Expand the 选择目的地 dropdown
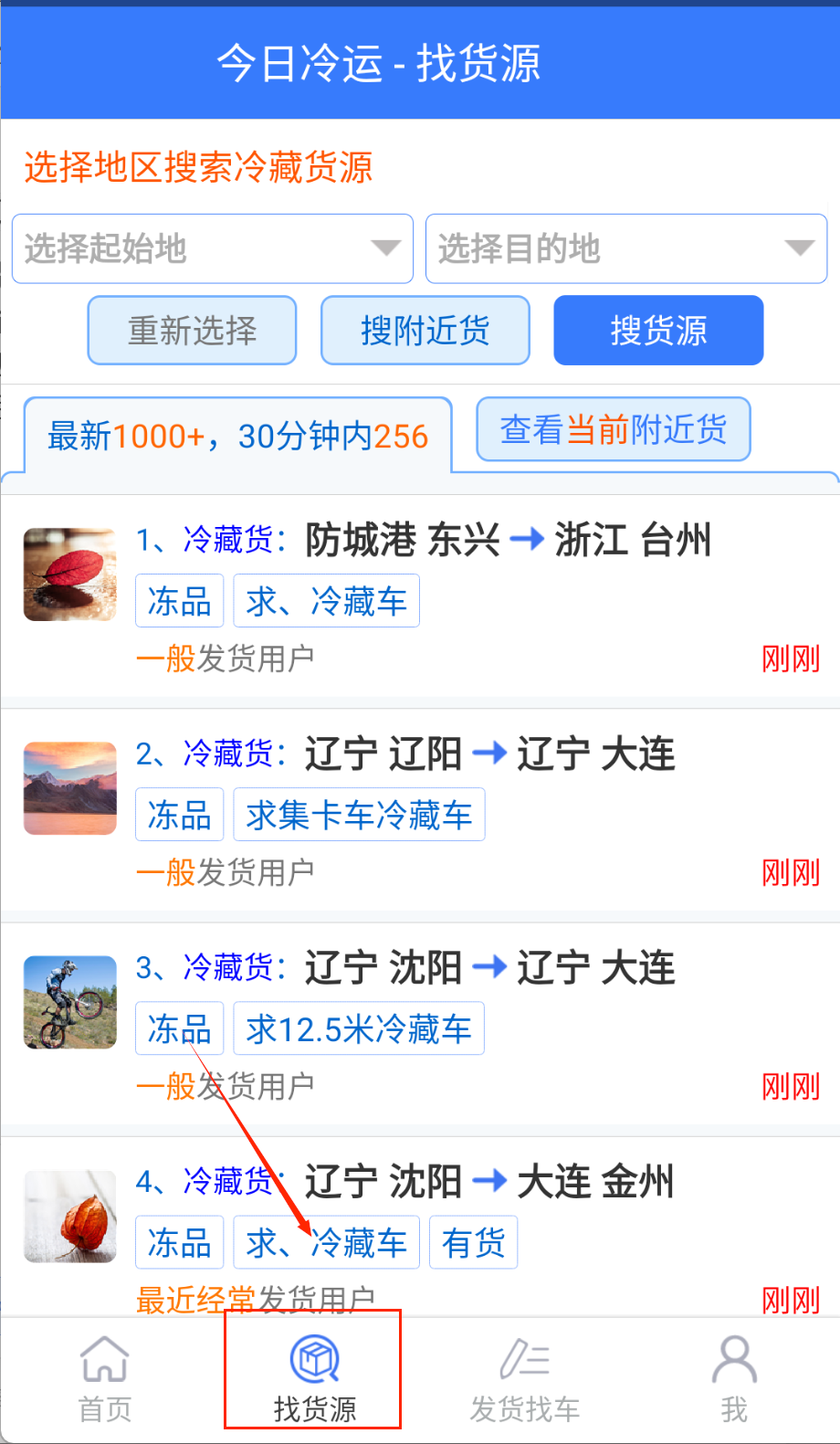Viewport: 840px width, 1444px height. click(x=625, y=248)
